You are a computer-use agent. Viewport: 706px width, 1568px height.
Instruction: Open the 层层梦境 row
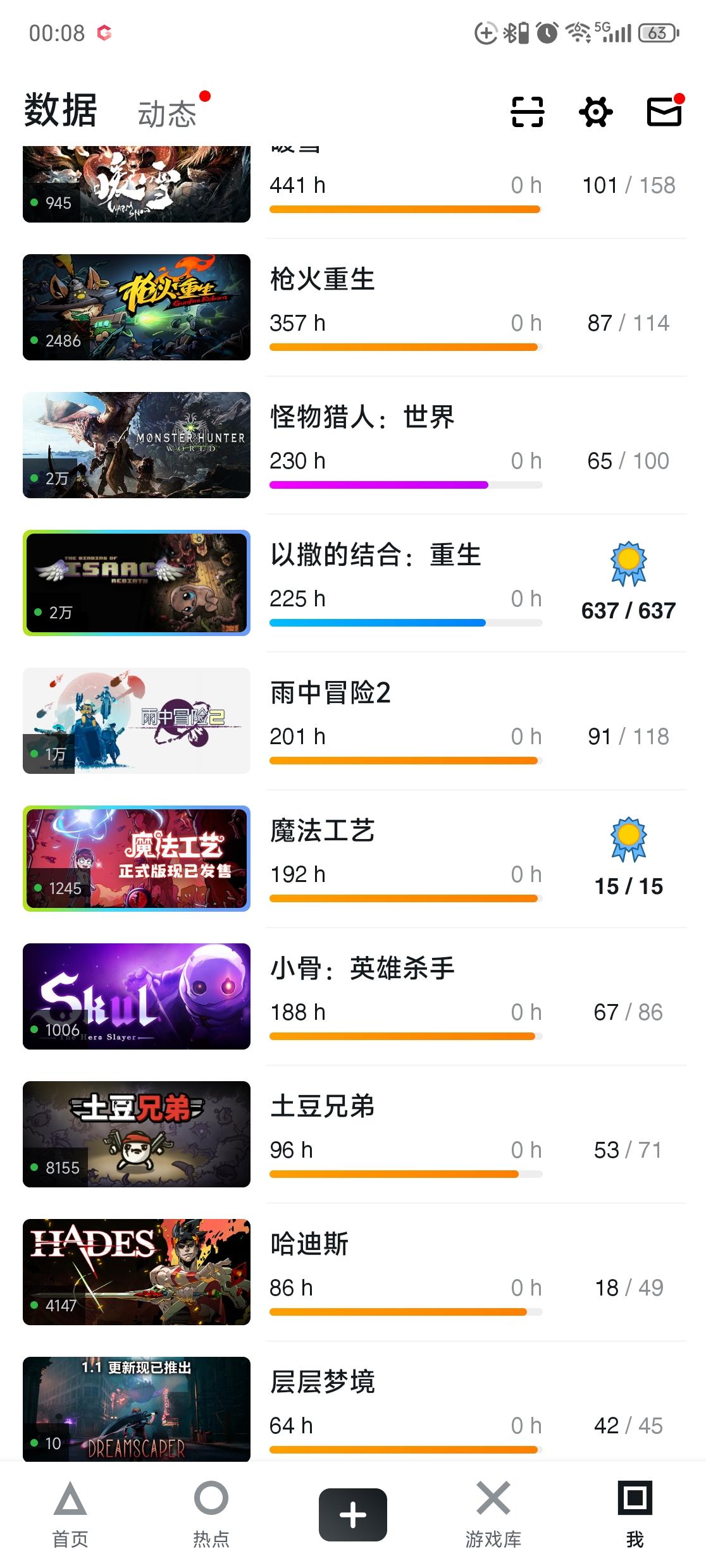405,1409
